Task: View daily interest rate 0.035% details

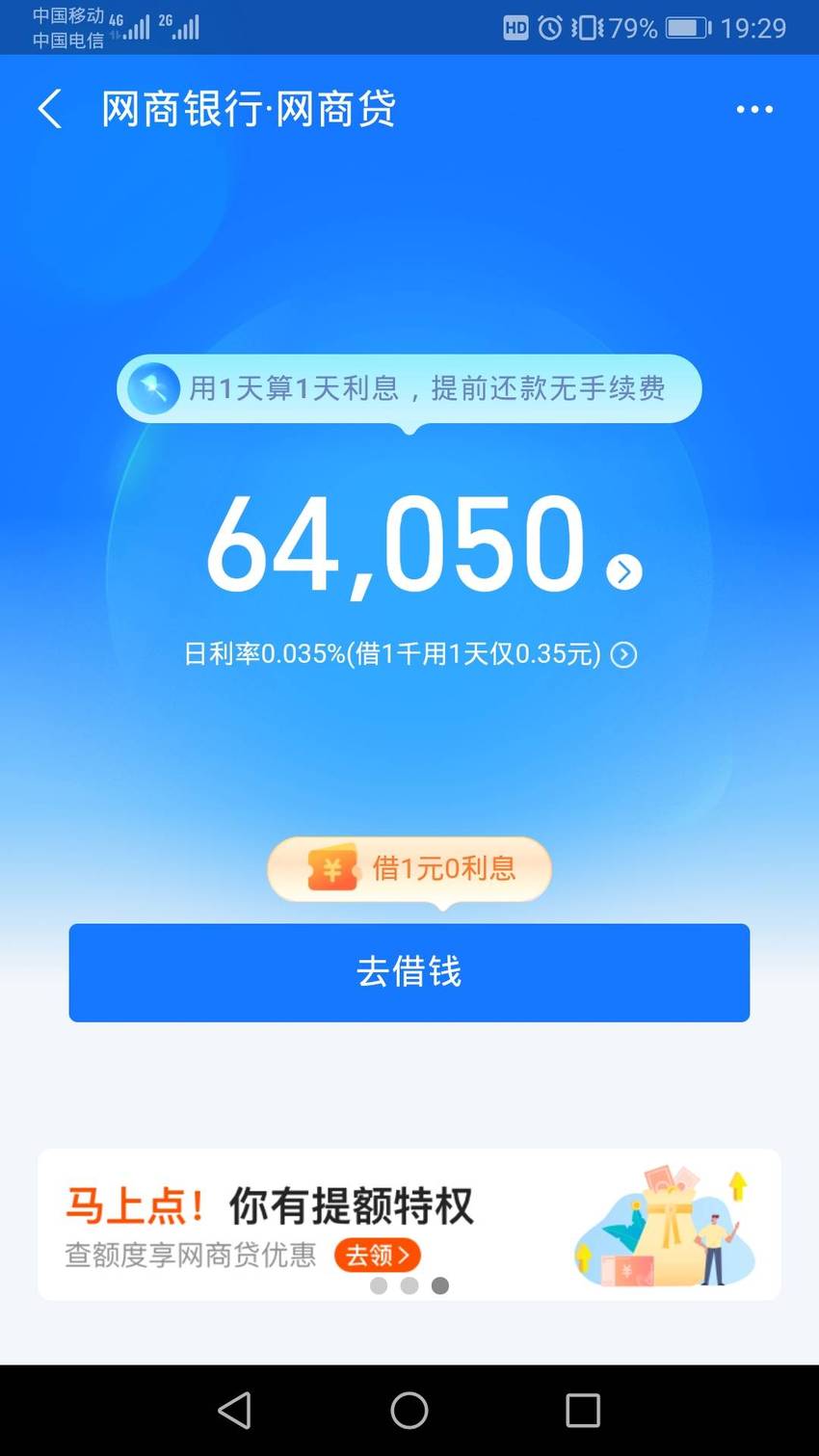Action: (409, 654)
